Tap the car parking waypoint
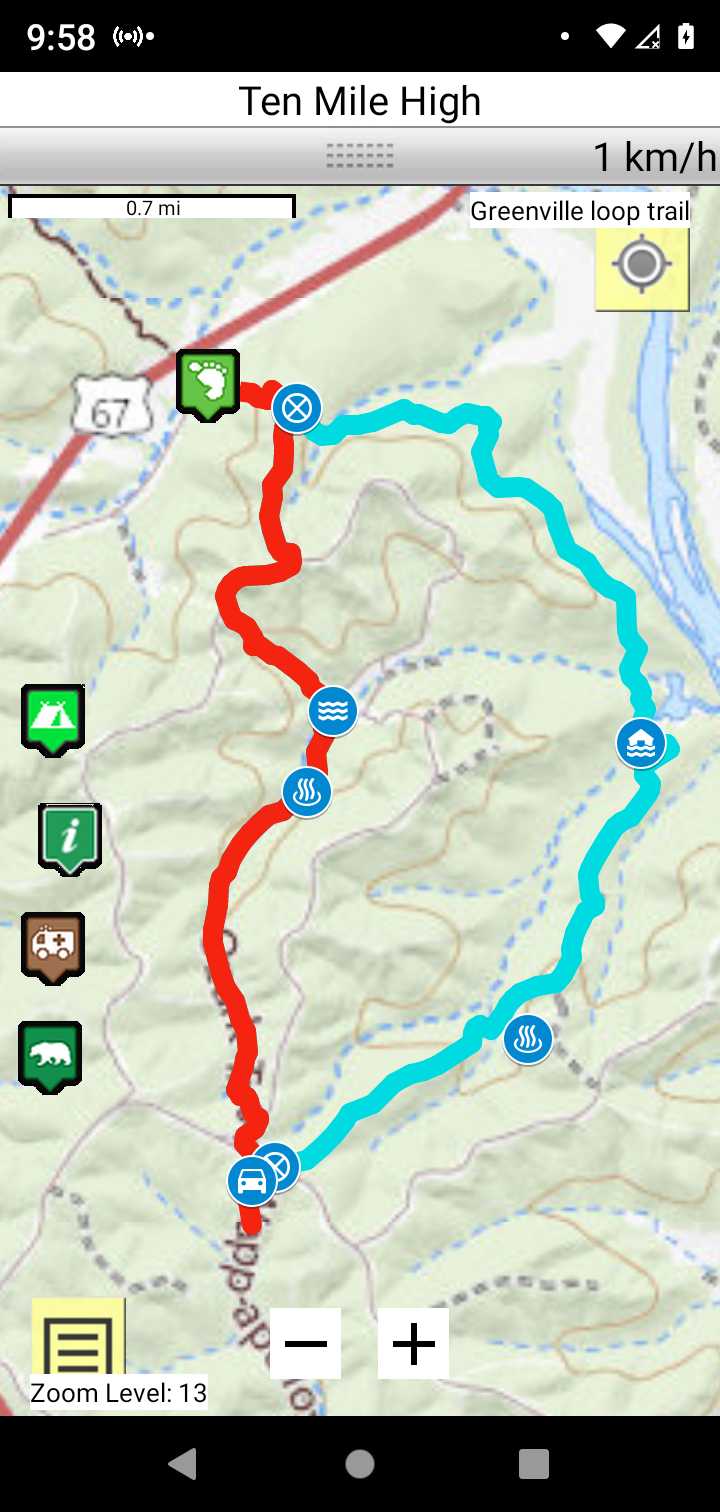 coord(251,1181)
